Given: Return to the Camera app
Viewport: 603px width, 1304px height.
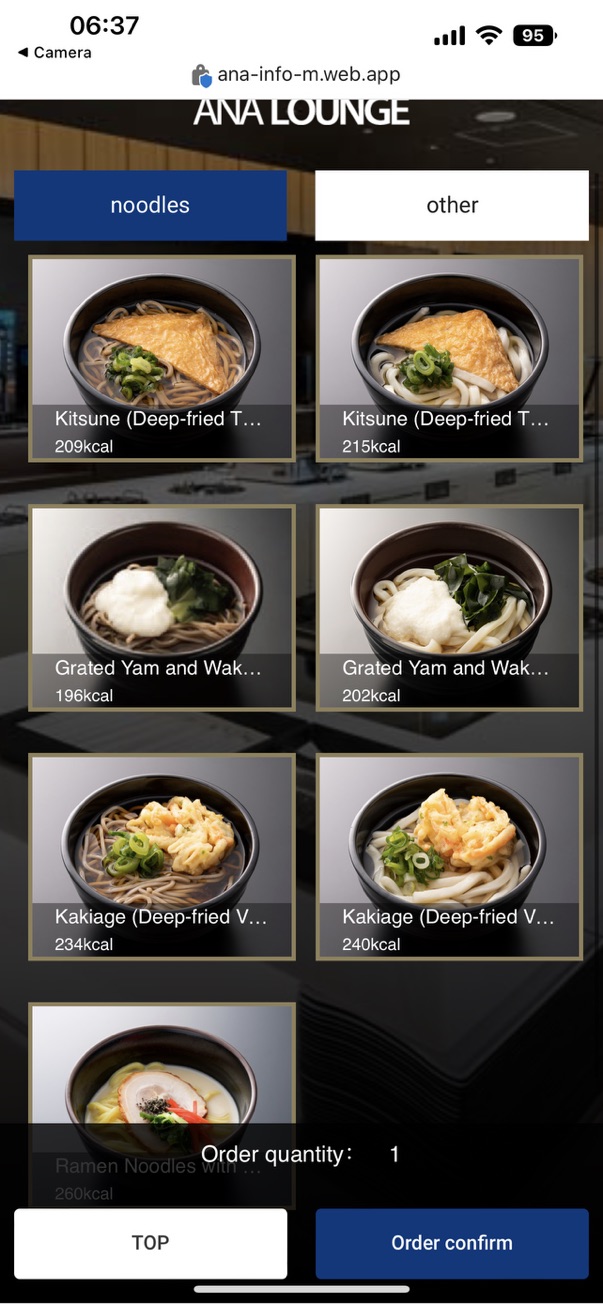Looking at the screenshot, I should 55,52.
